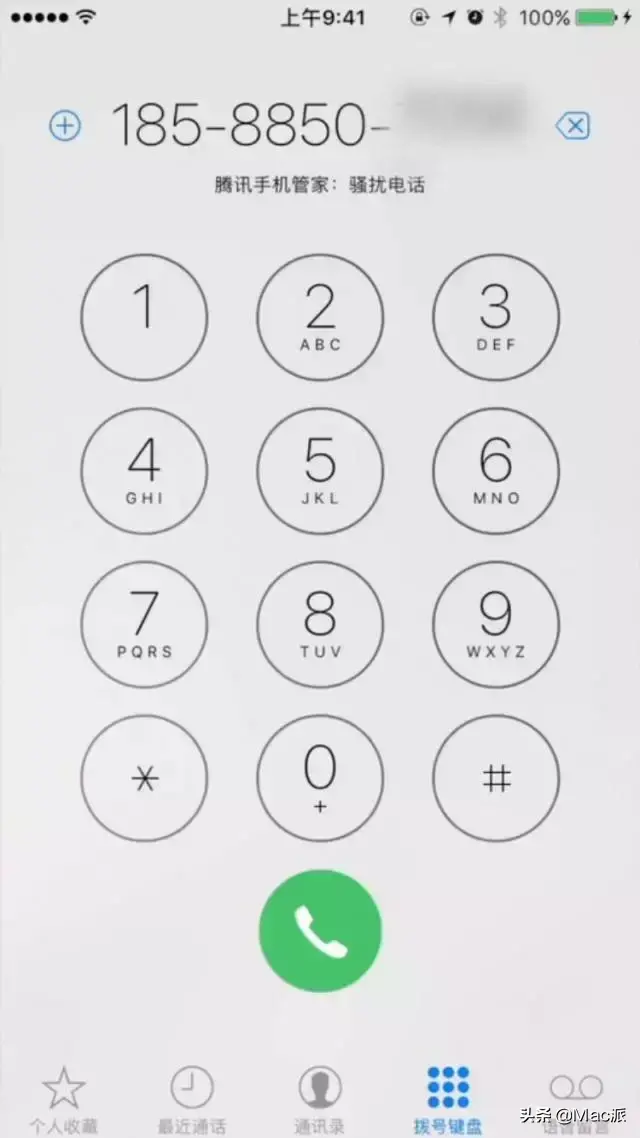
Task: Tap the asterisk key
Action: point(144,779)
